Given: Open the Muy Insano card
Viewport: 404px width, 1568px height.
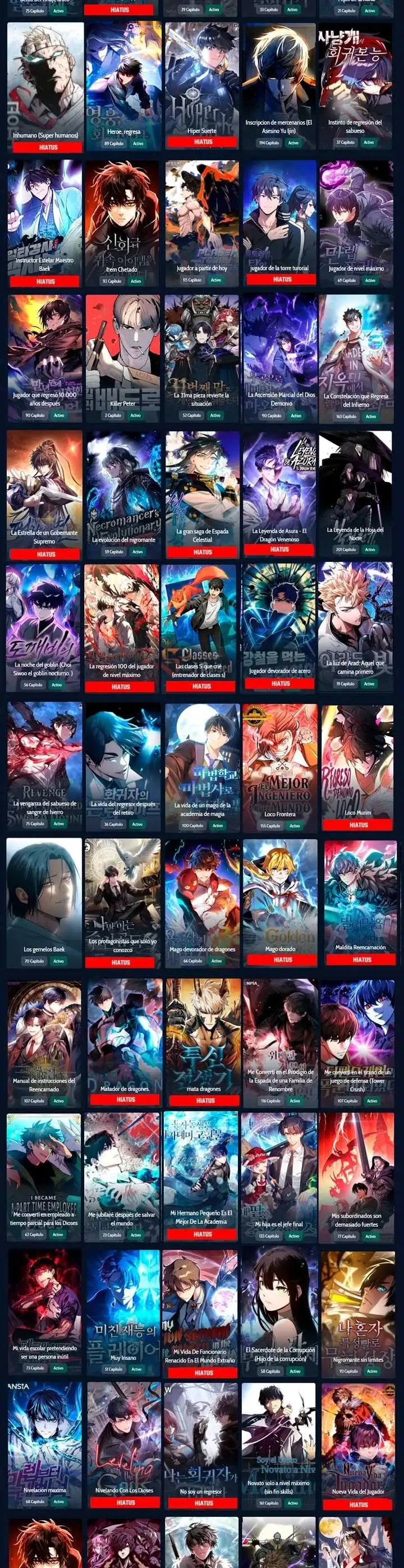Looking at the screenshot, I should [x=123, y=1309].
